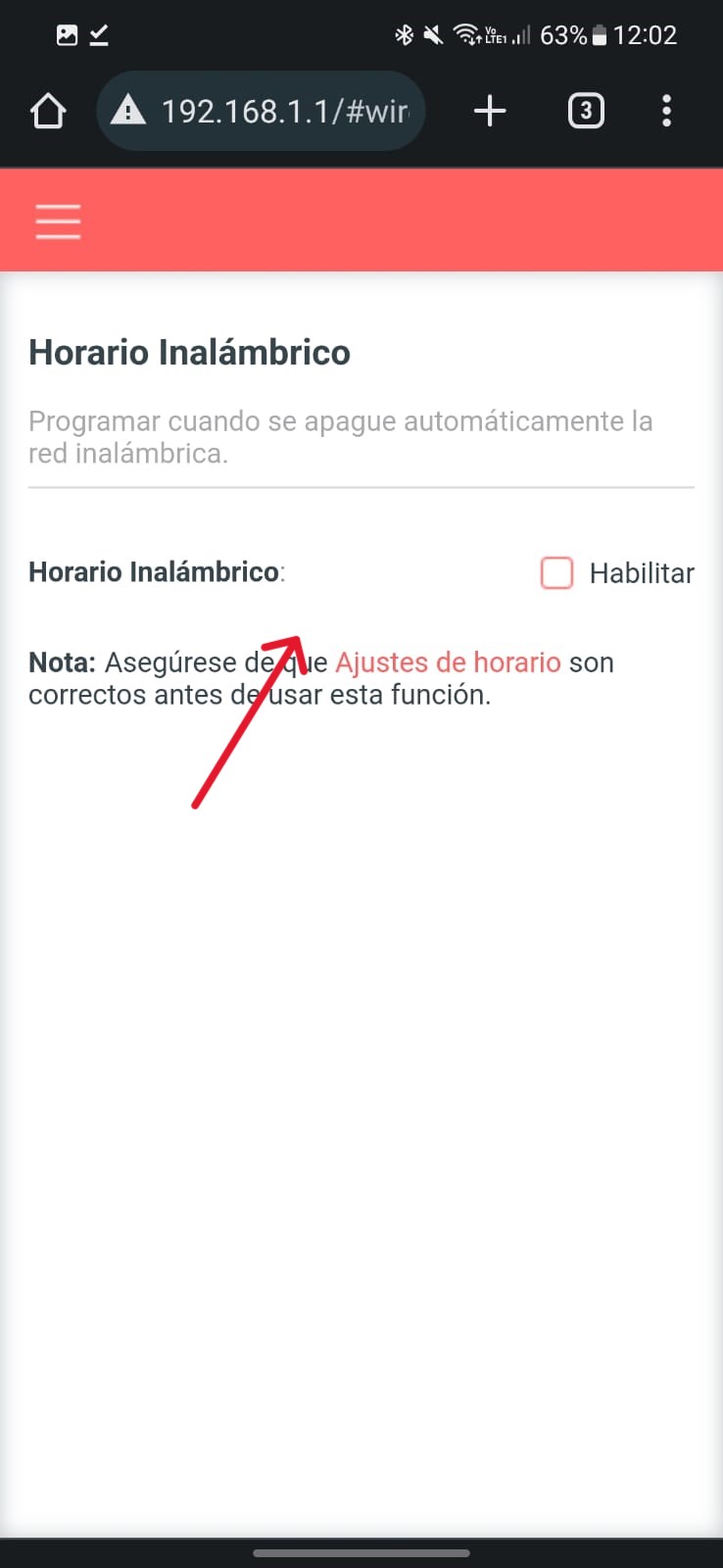The width and height of the screenshot is (723, 1568).
Task: Open the hamburger drawer menu
Action: [58, 221]
